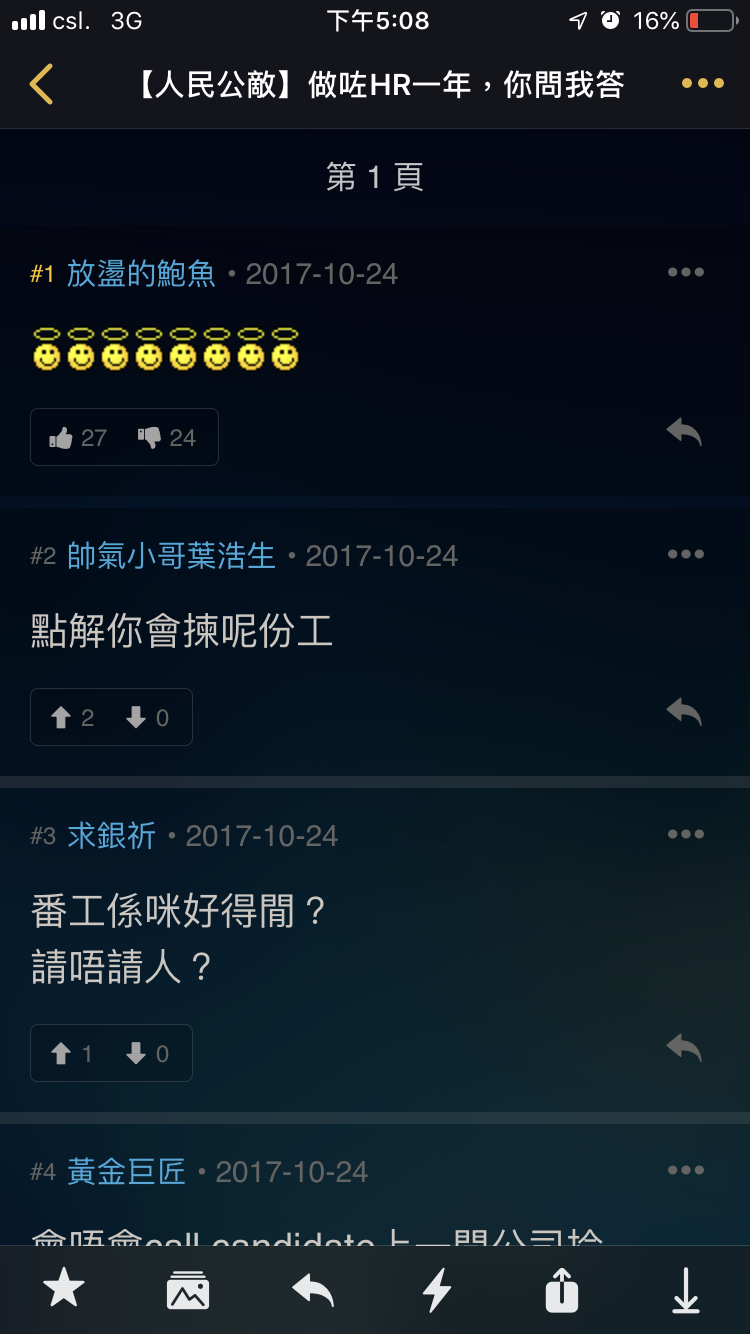
Task: Open more options for post #3
Action: (x=685, y=835)
